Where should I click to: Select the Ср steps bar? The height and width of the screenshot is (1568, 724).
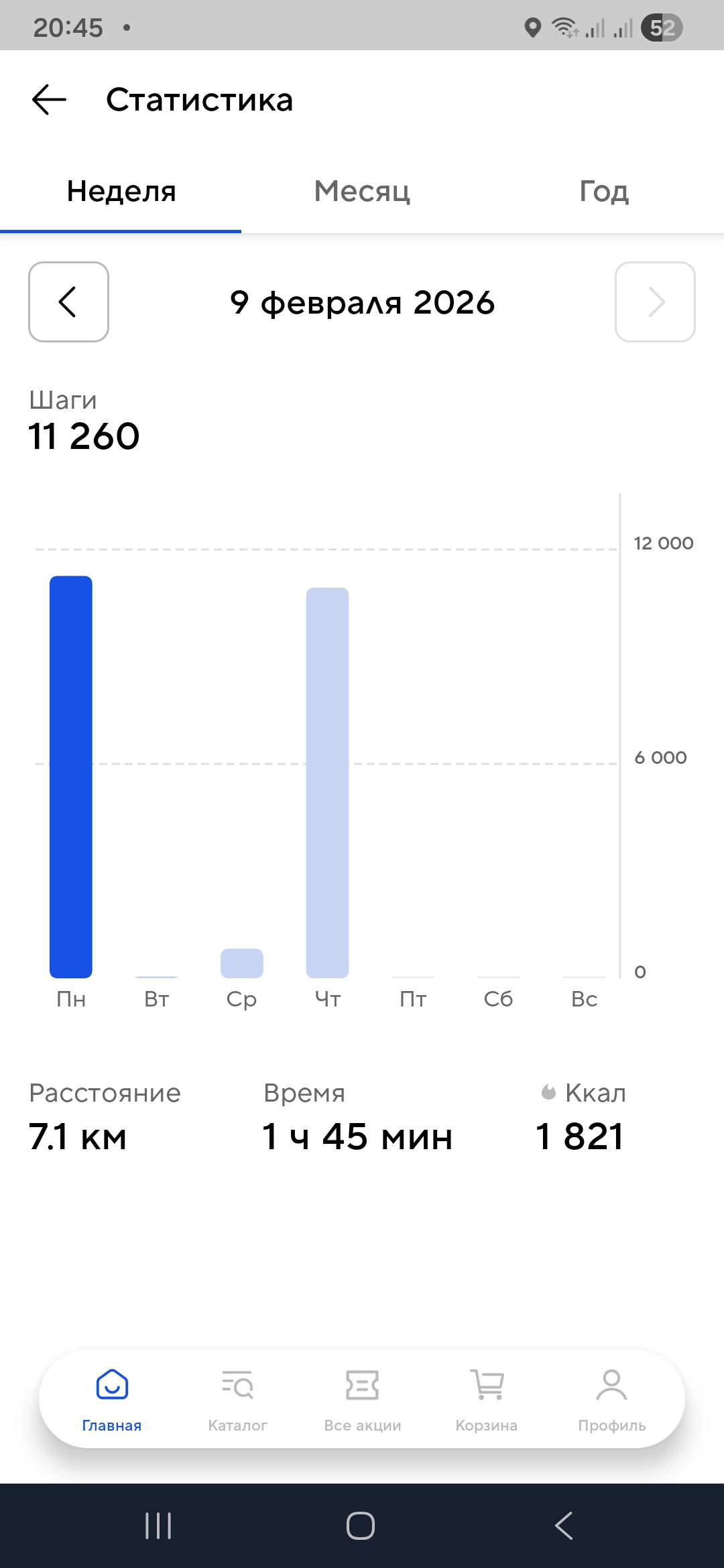(242, 963)
